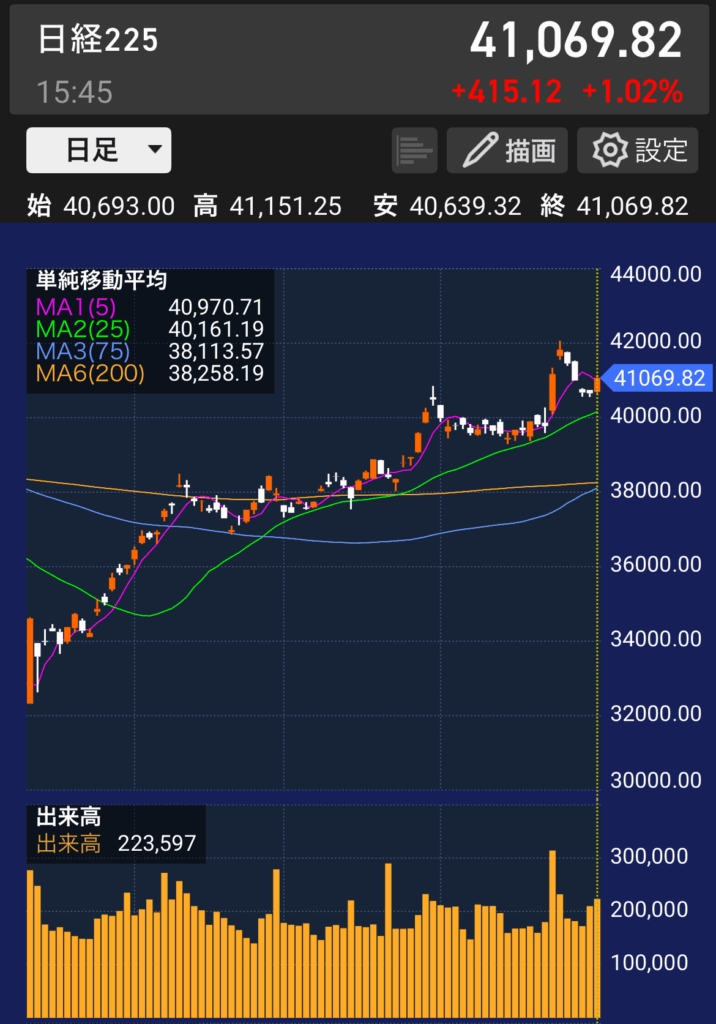The height and width of the screenshot is (1024, 716).
Task: Open chart 設定 settings
Action: tap(638, 150)
